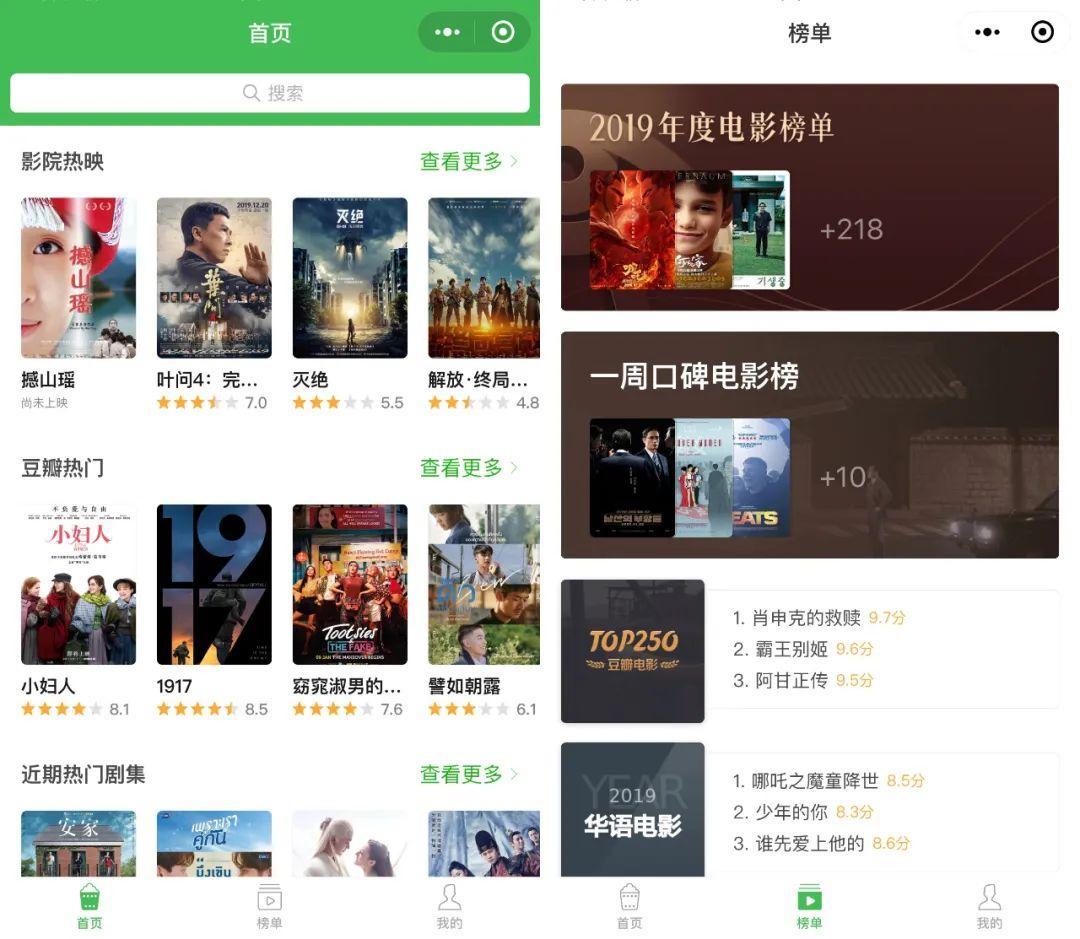Open the movie 小妇人
This screenshot has height=939, width=1080.
pos(78,585)
